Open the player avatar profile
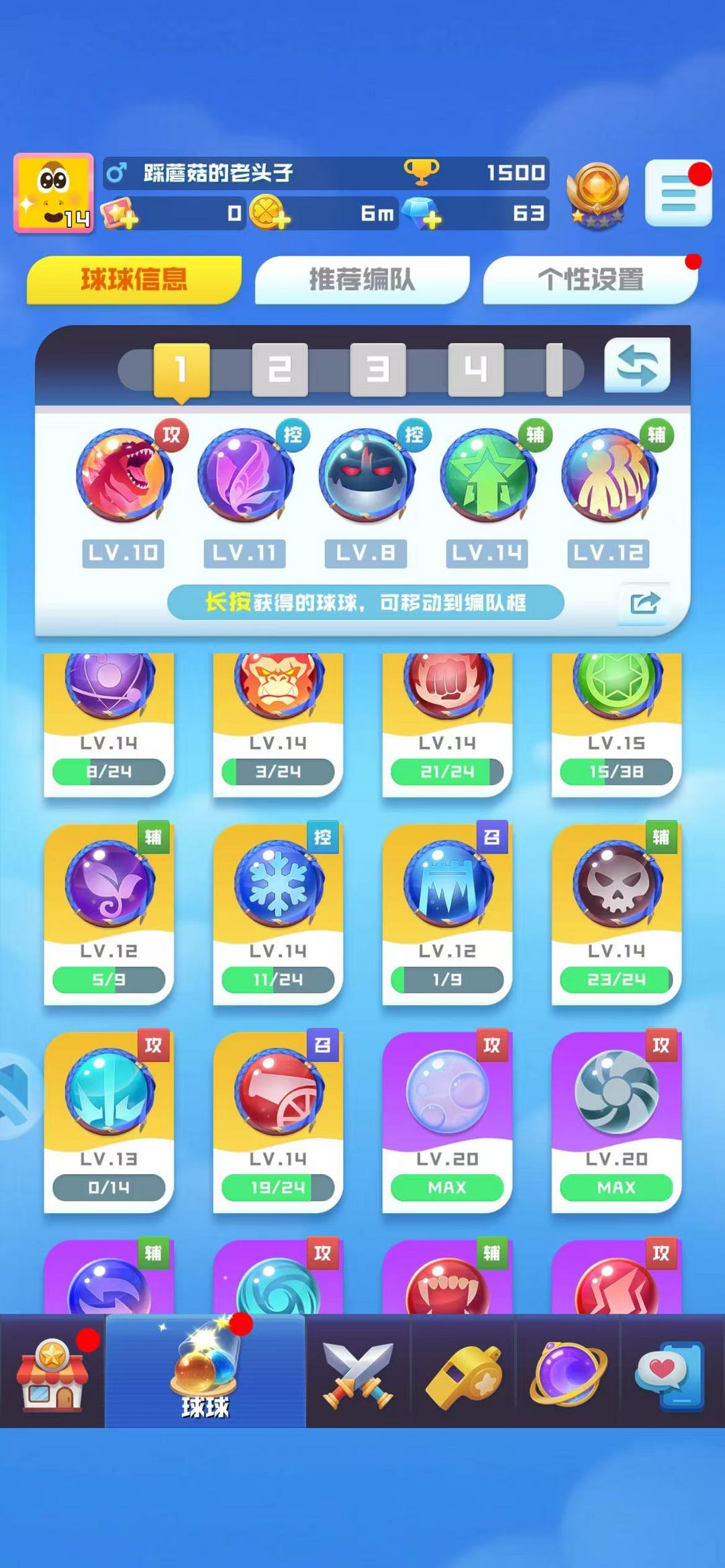 pos(54,193)
